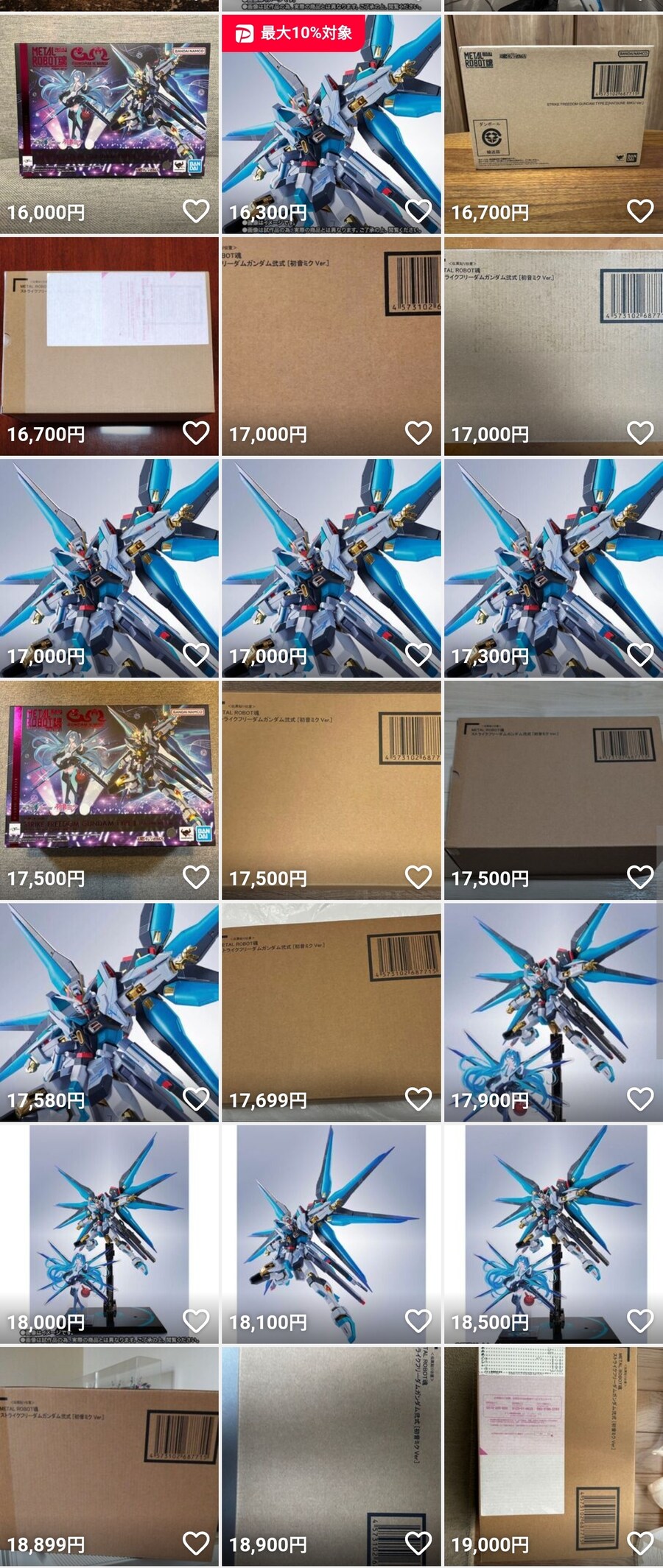This screenshot has width=663, height=1568.
Task: Open the 17,900円 listing
Action: [552, 1002]
